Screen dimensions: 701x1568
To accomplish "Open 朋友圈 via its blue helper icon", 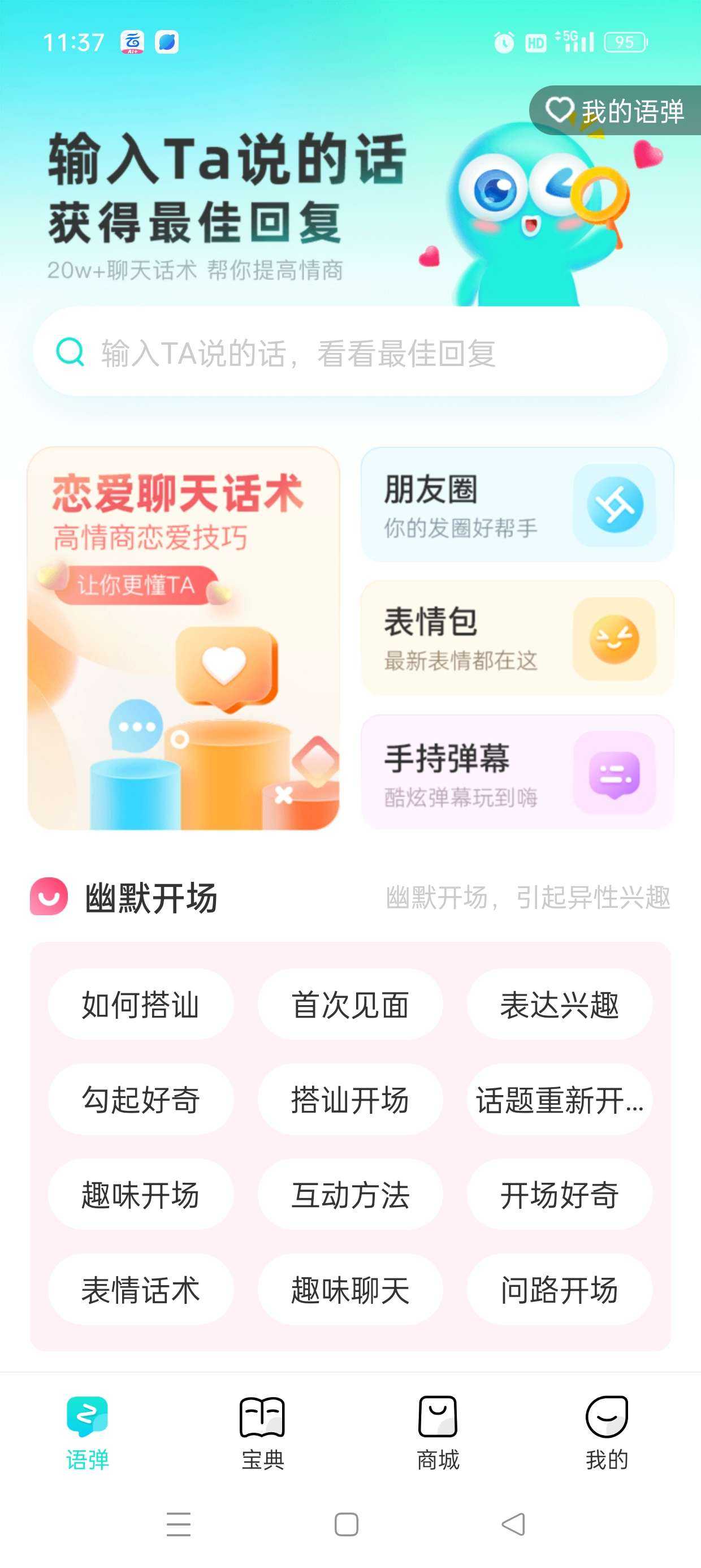I will pyautogui.click(x=616, y=503).
